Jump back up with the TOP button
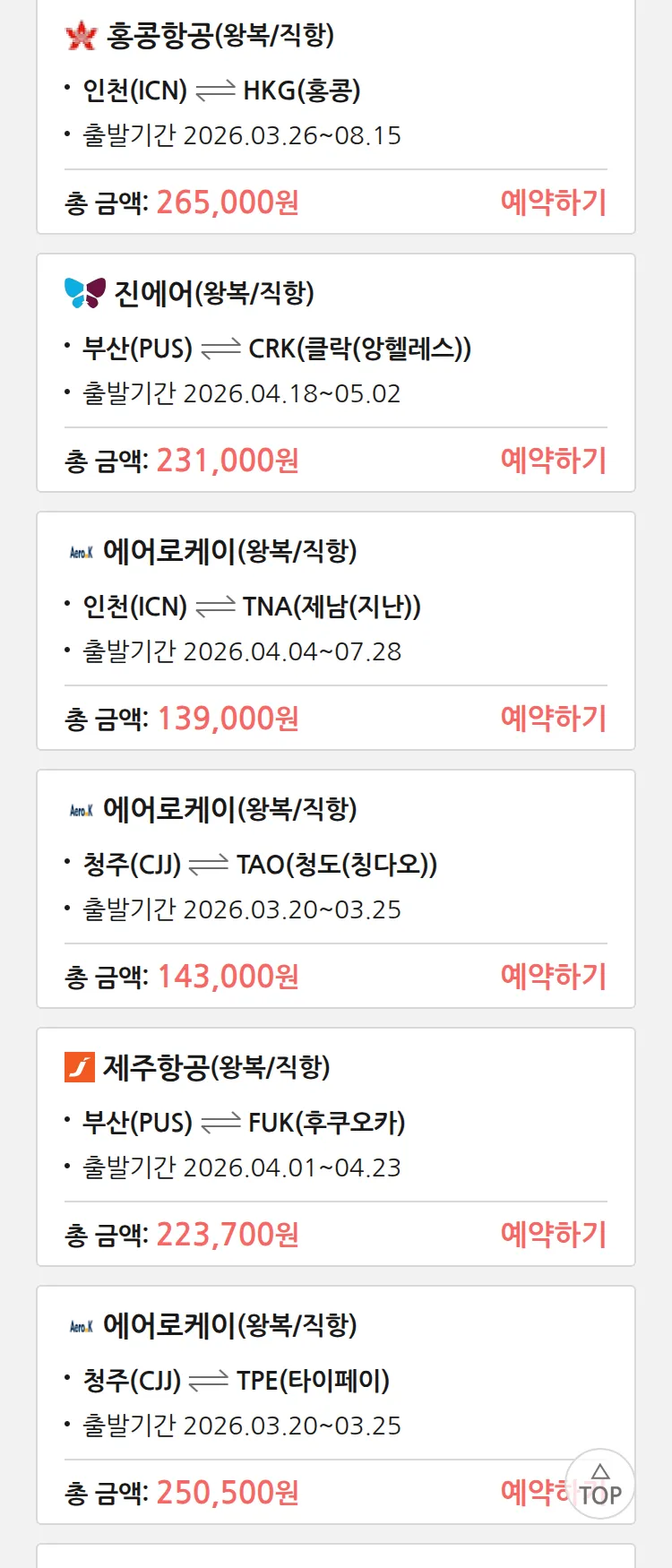The image size is (672, 1568). [600, 1484]
